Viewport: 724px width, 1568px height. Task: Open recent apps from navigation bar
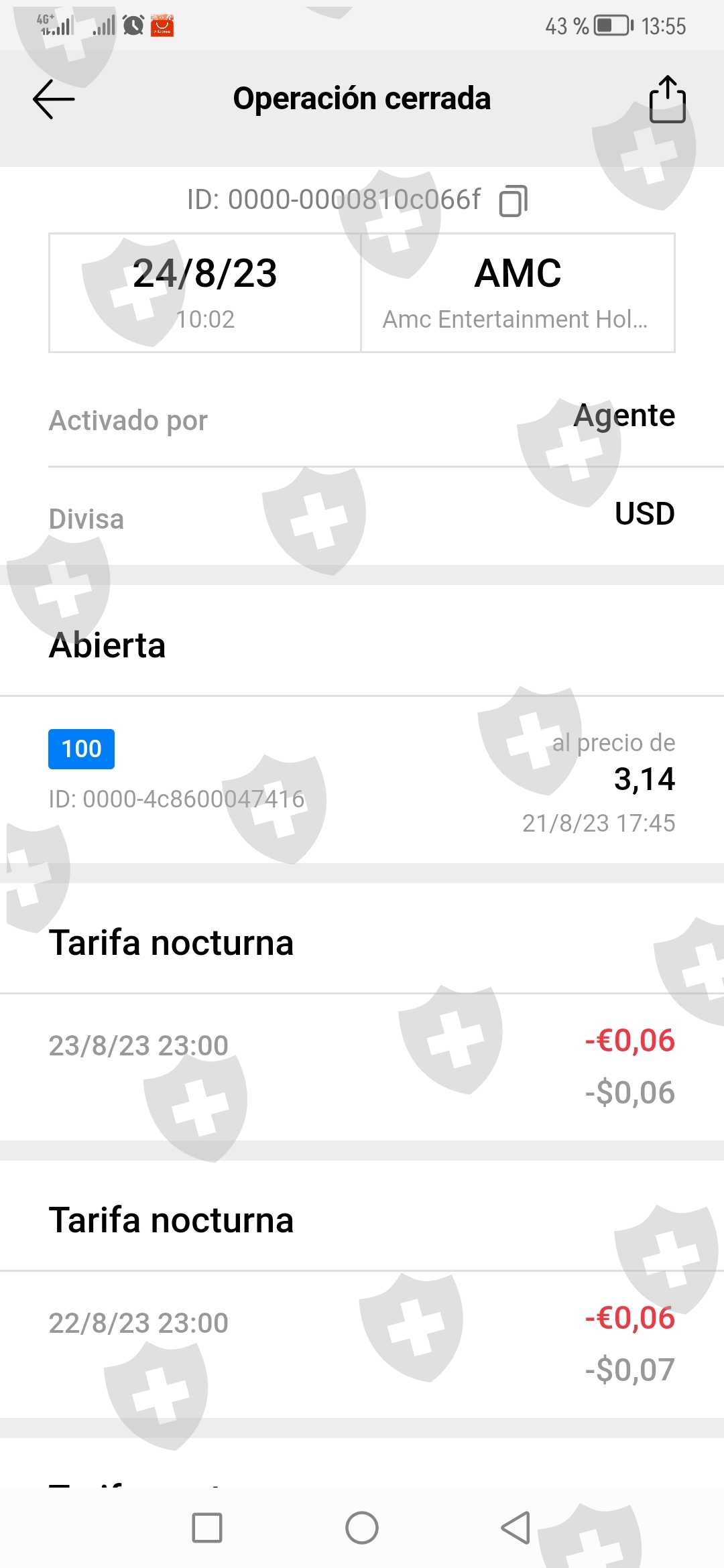207,1528
